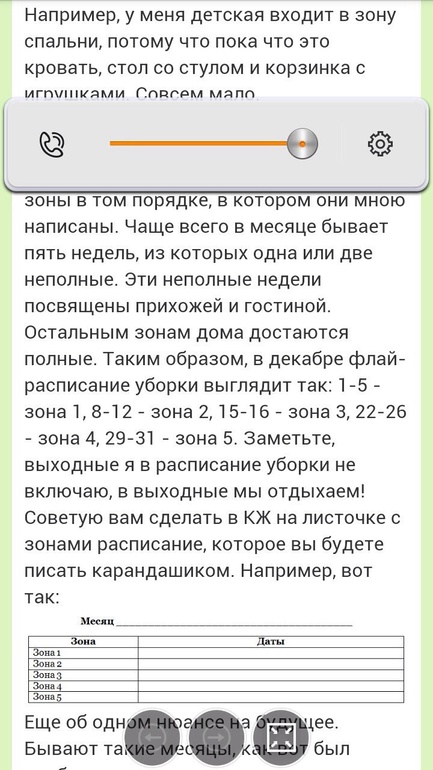This screenshot has width=433, height=770.
Task: Go forward with the right arrow button
Action: (x=216, y=738)
